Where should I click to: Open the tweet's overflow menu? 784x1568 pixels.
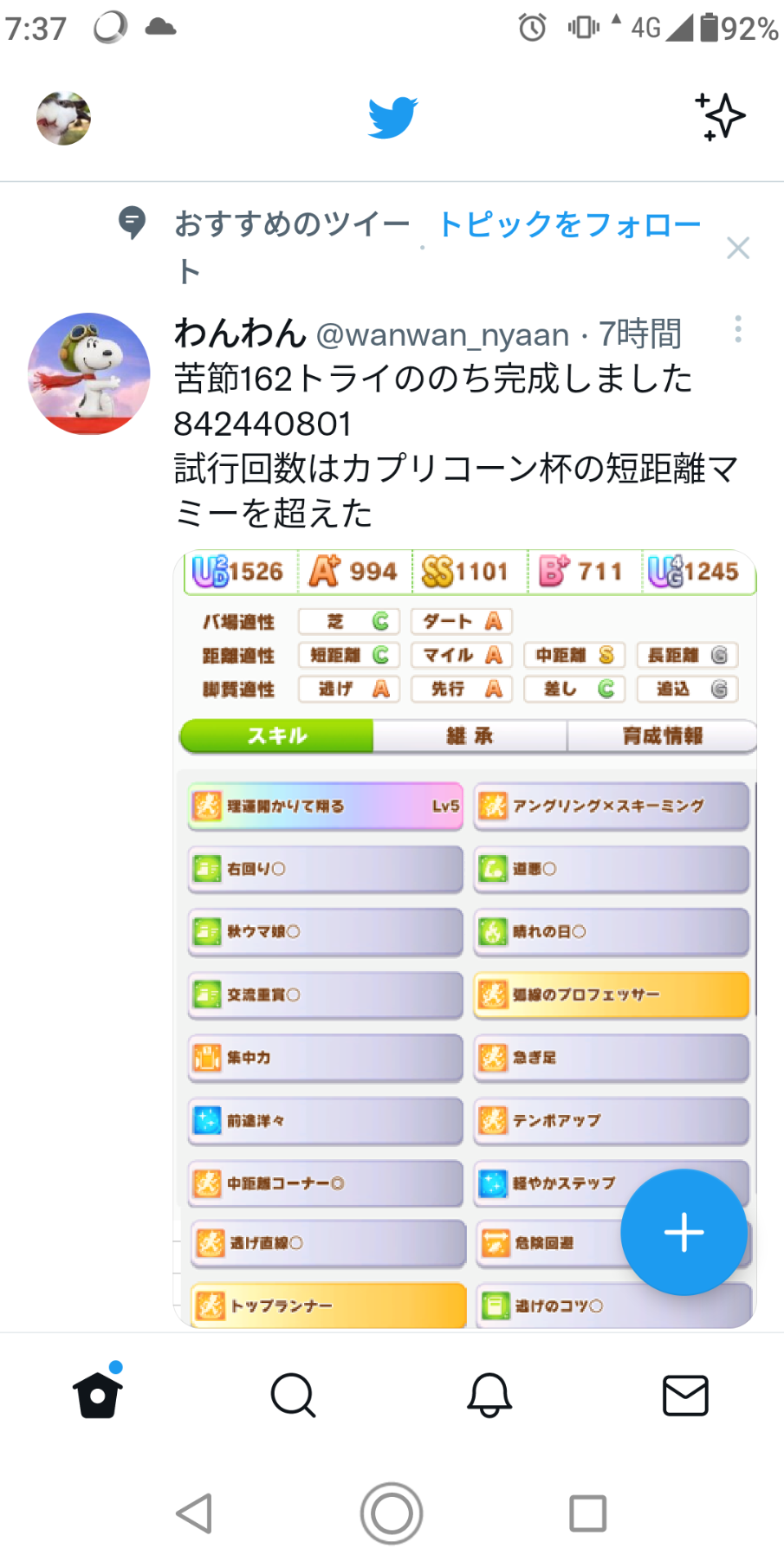pyautogui.click(x=738, y=329)
